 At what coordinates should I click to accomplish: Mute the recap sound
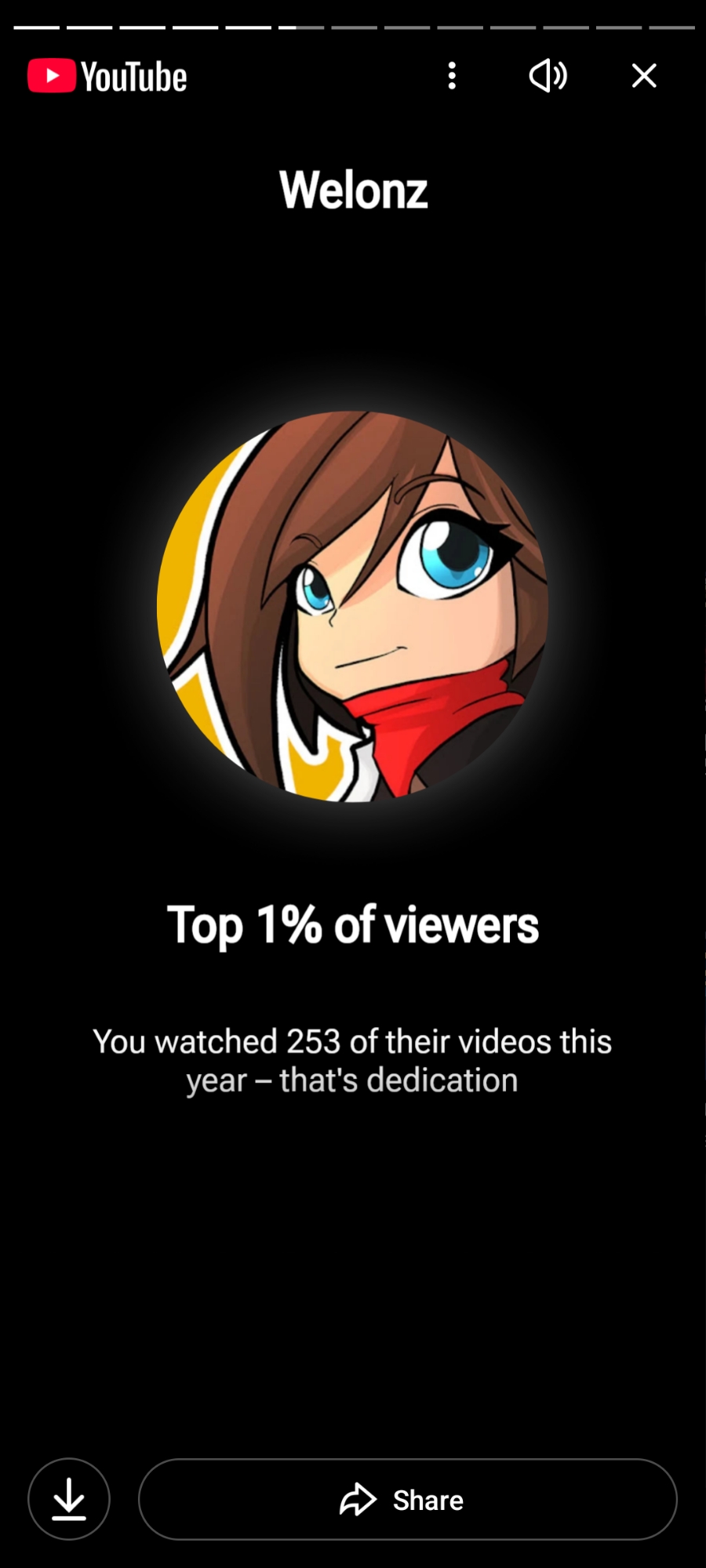548,76
